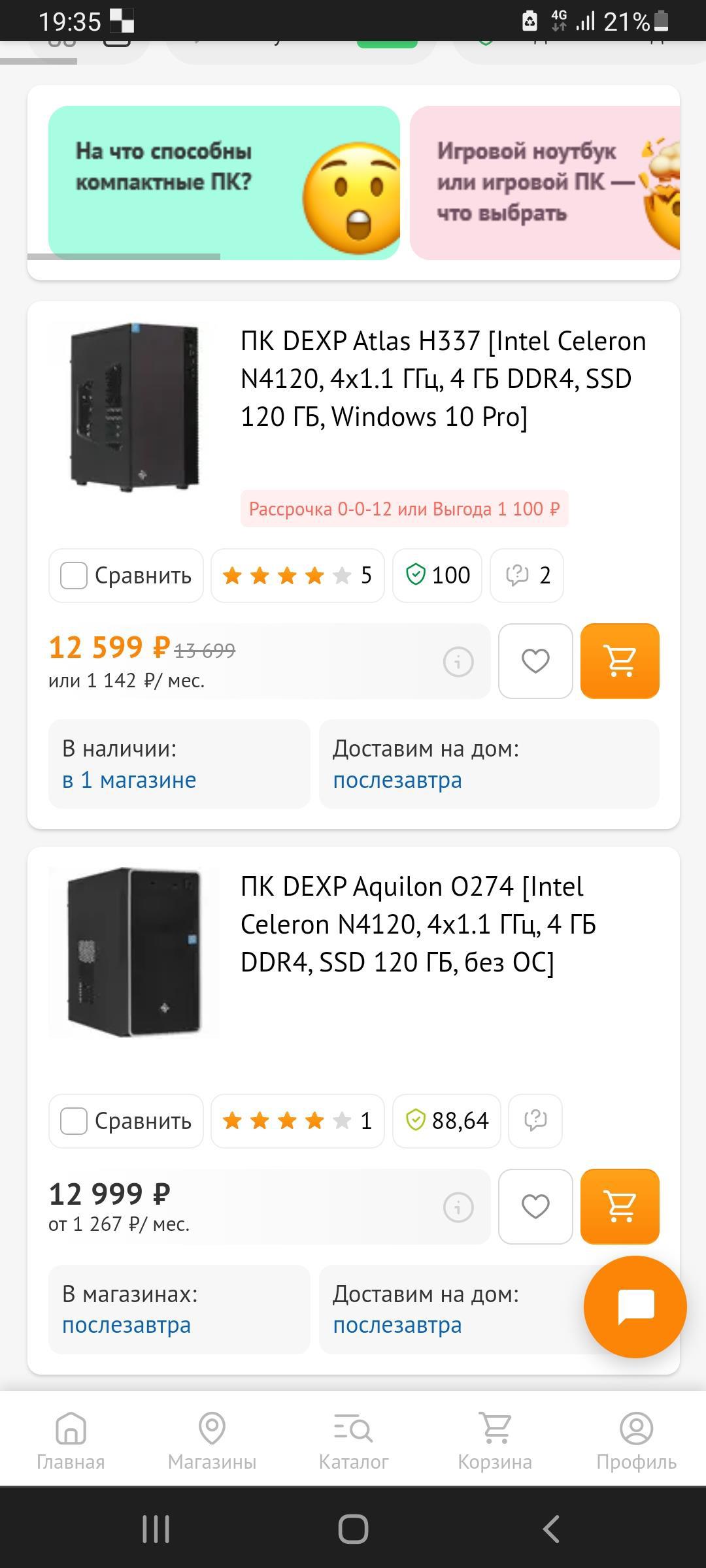Tick Compare for DEXP Atlas H337
Viewport: 706px width, 1568px height.
coord(74,576)
